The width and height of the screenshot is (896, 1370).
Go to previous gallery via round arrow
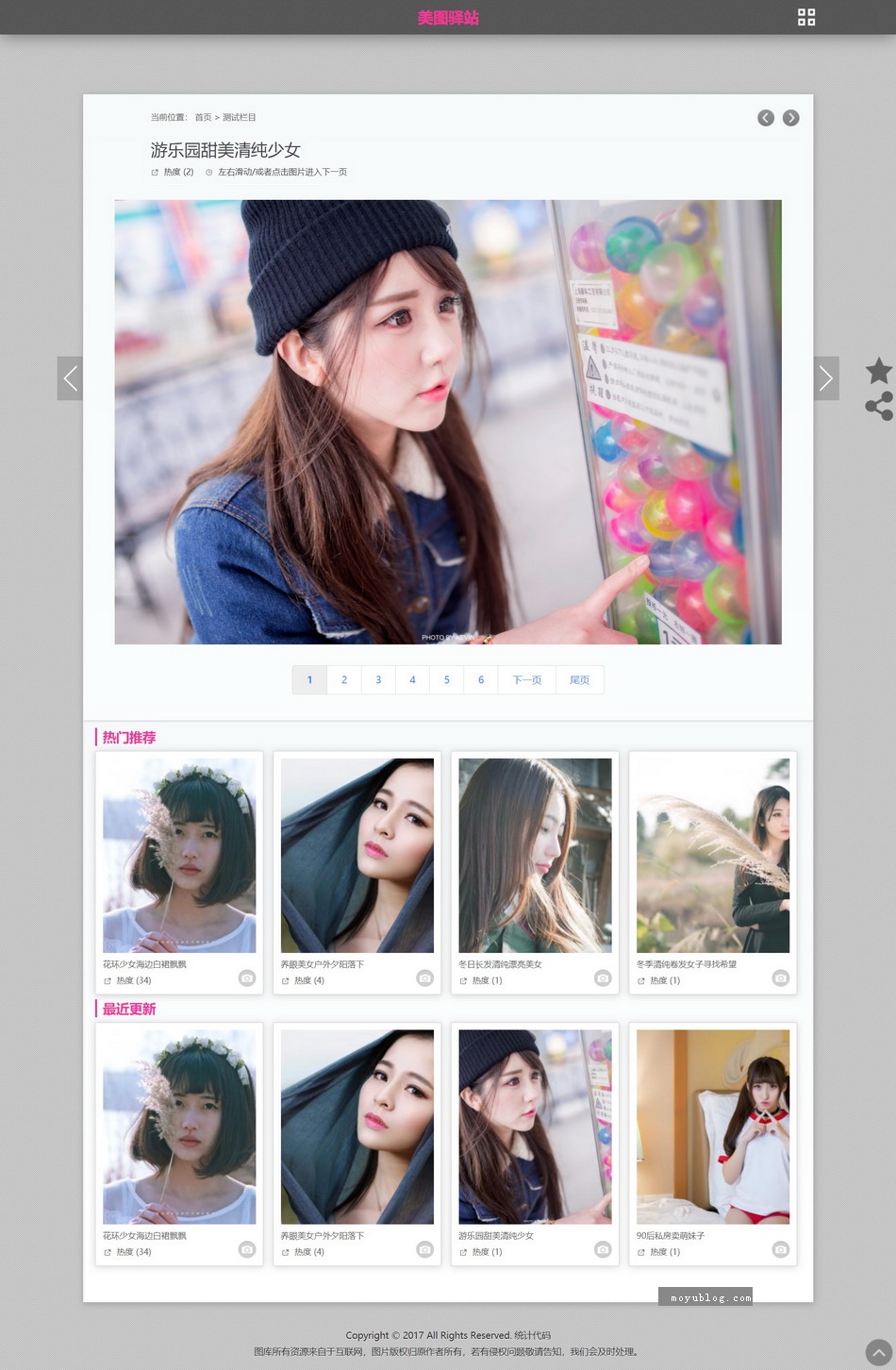click(x=766, y=118)
